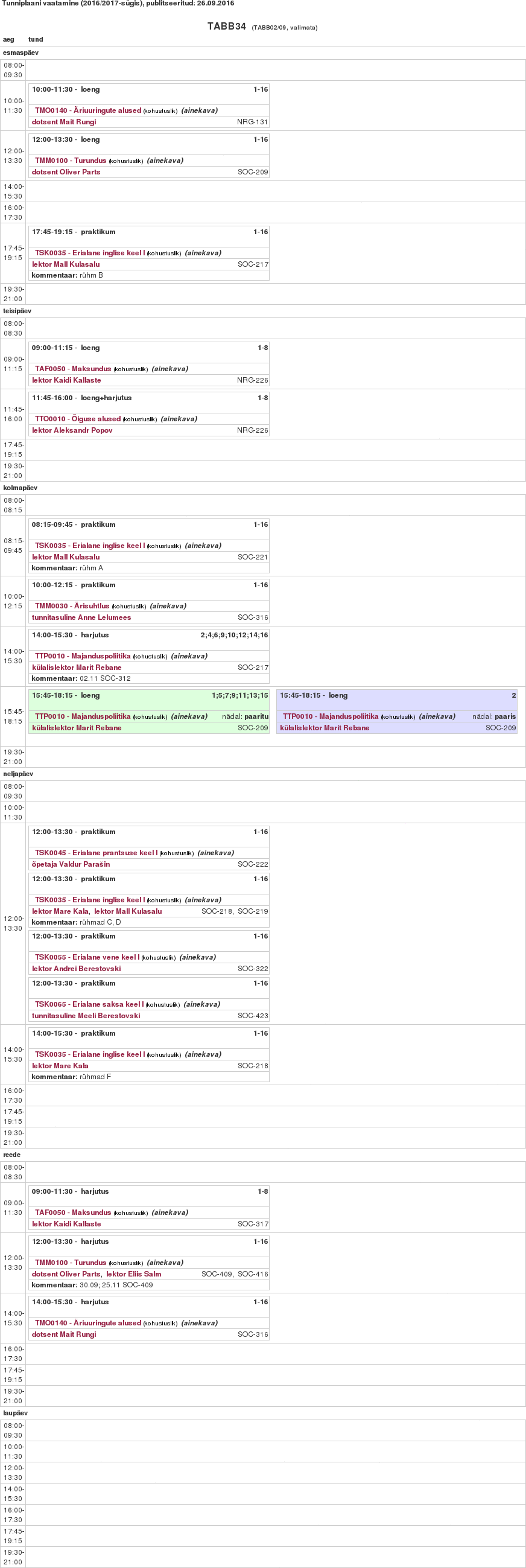Open Friday's TMM0100 Turundus harjutus link

click(70, 1263)
